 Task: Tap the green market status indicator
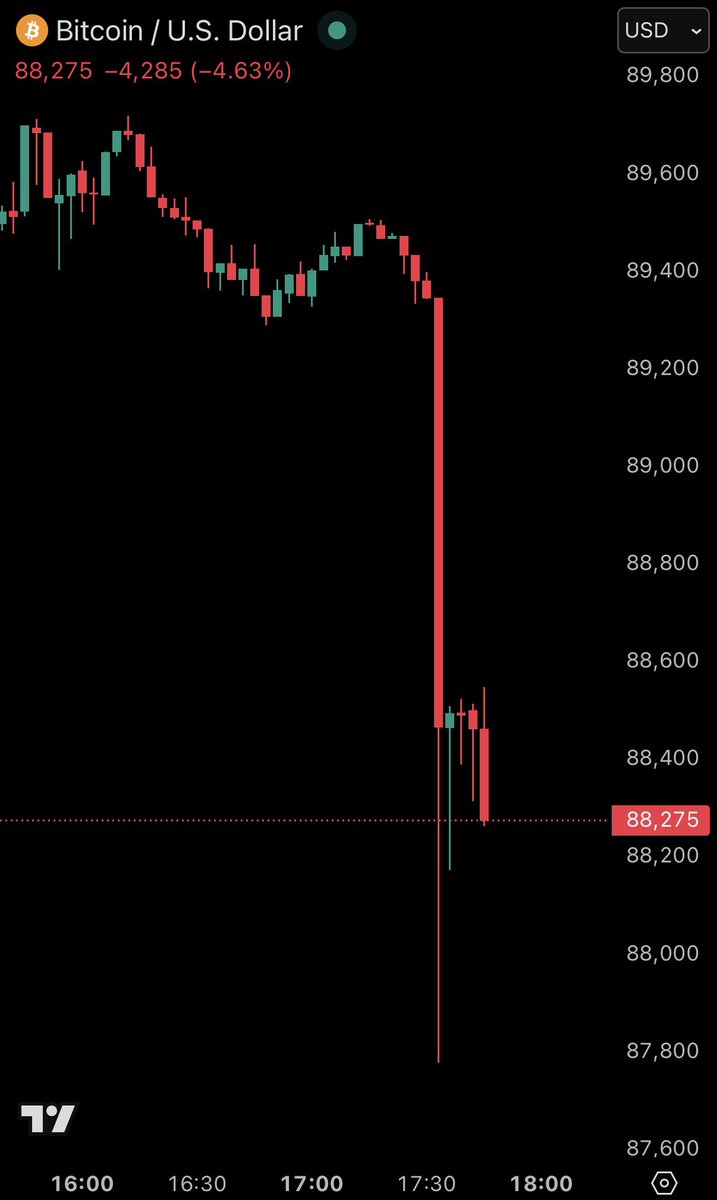pyautogui.click(x=338, y=31)
